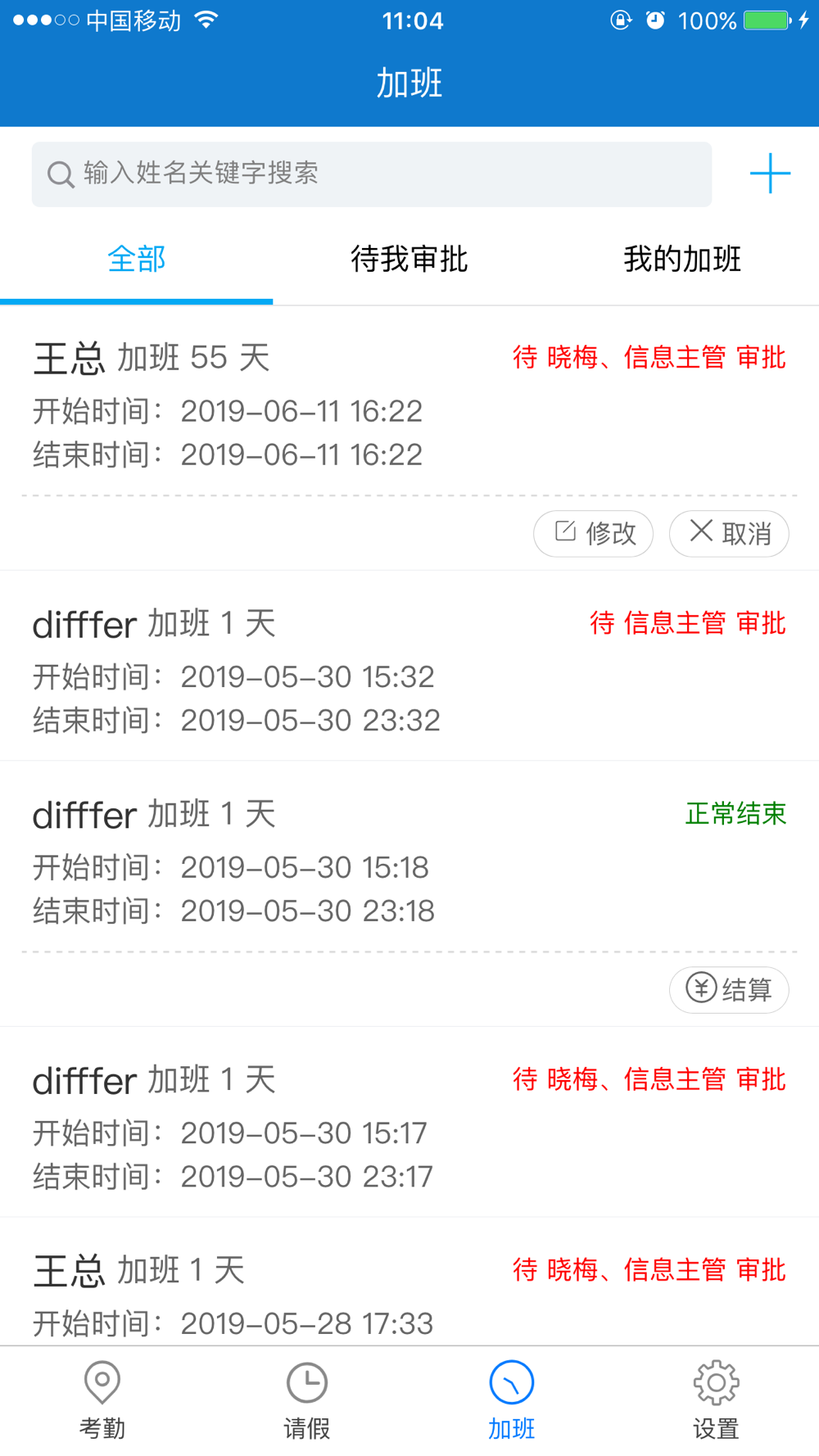
Task: Tap 修改 on 王总's 55-day overtime
Action: (593, 534)
